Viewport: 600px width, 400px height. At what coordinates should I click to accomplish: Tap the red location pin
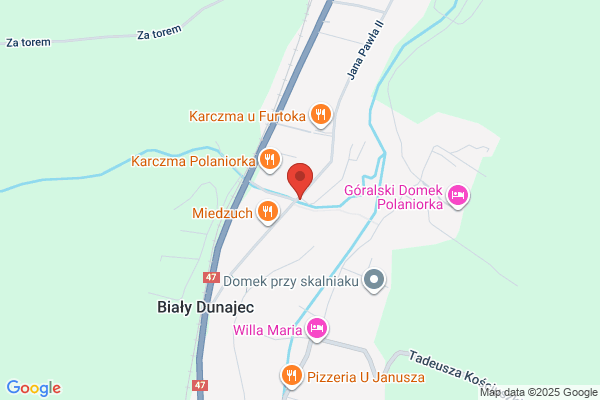(x=300, y=180)
